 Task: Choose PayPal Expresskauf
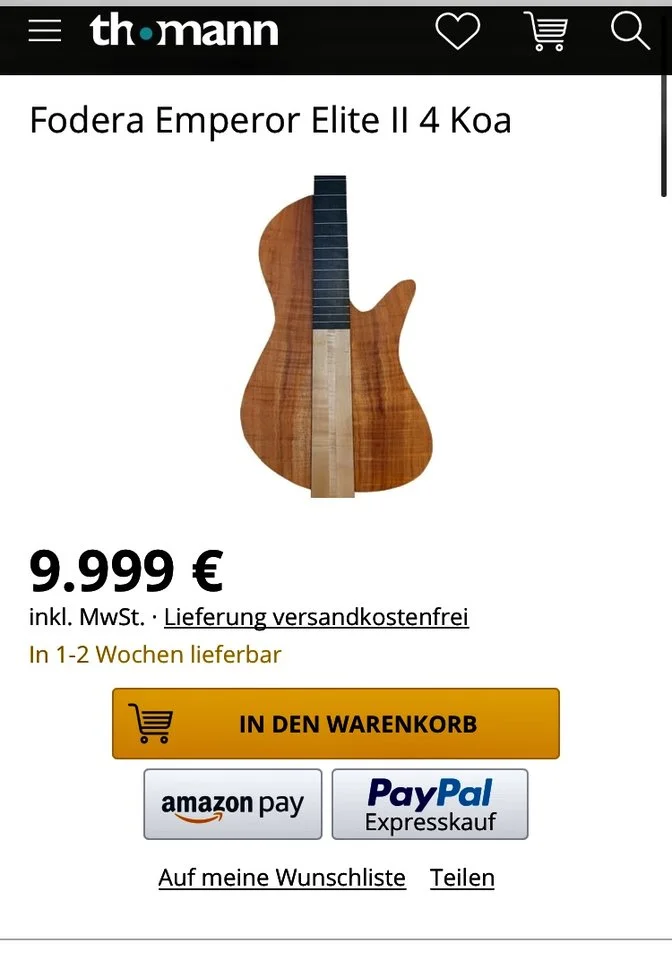(430, 804)
